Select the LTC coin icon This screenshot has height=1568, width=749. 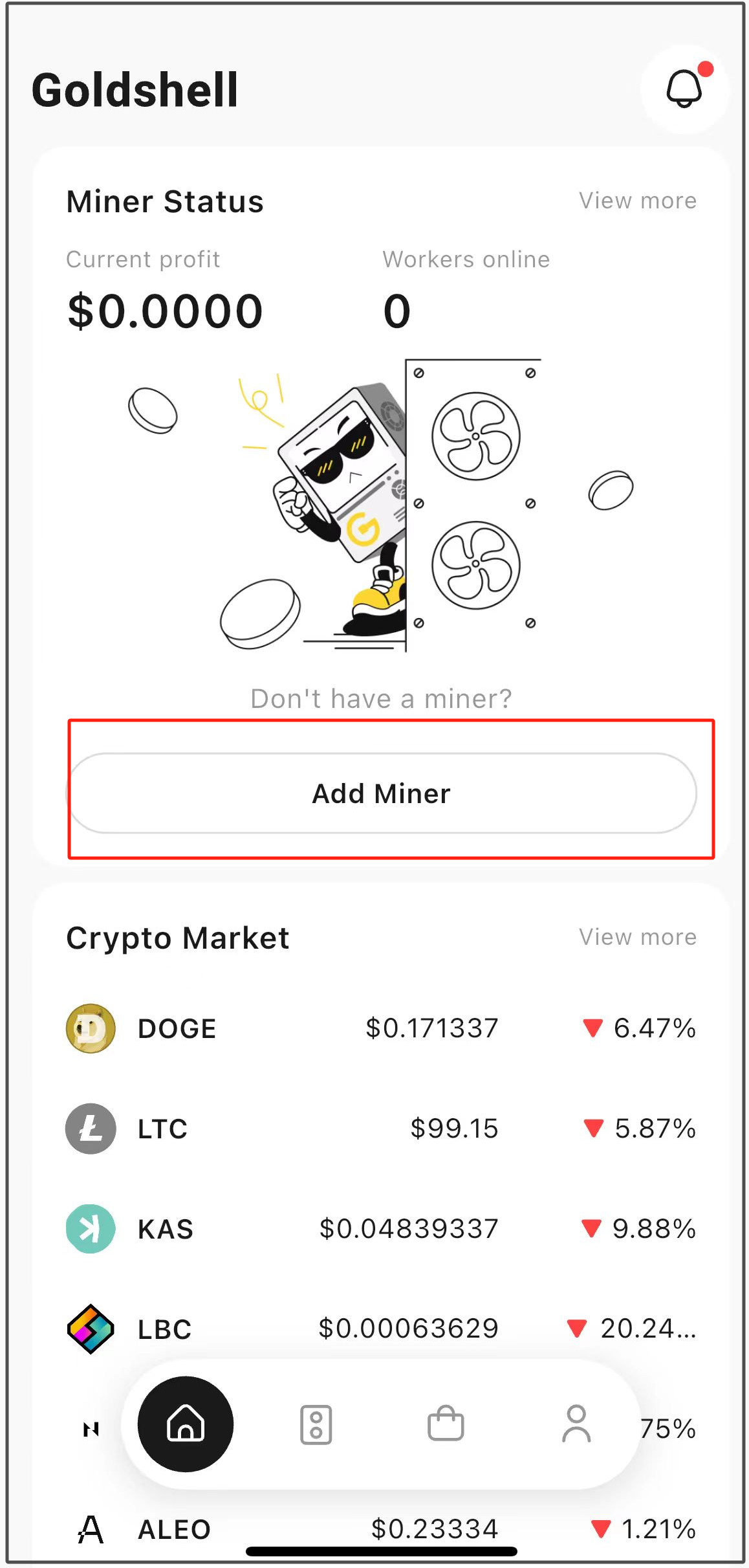91,1129
